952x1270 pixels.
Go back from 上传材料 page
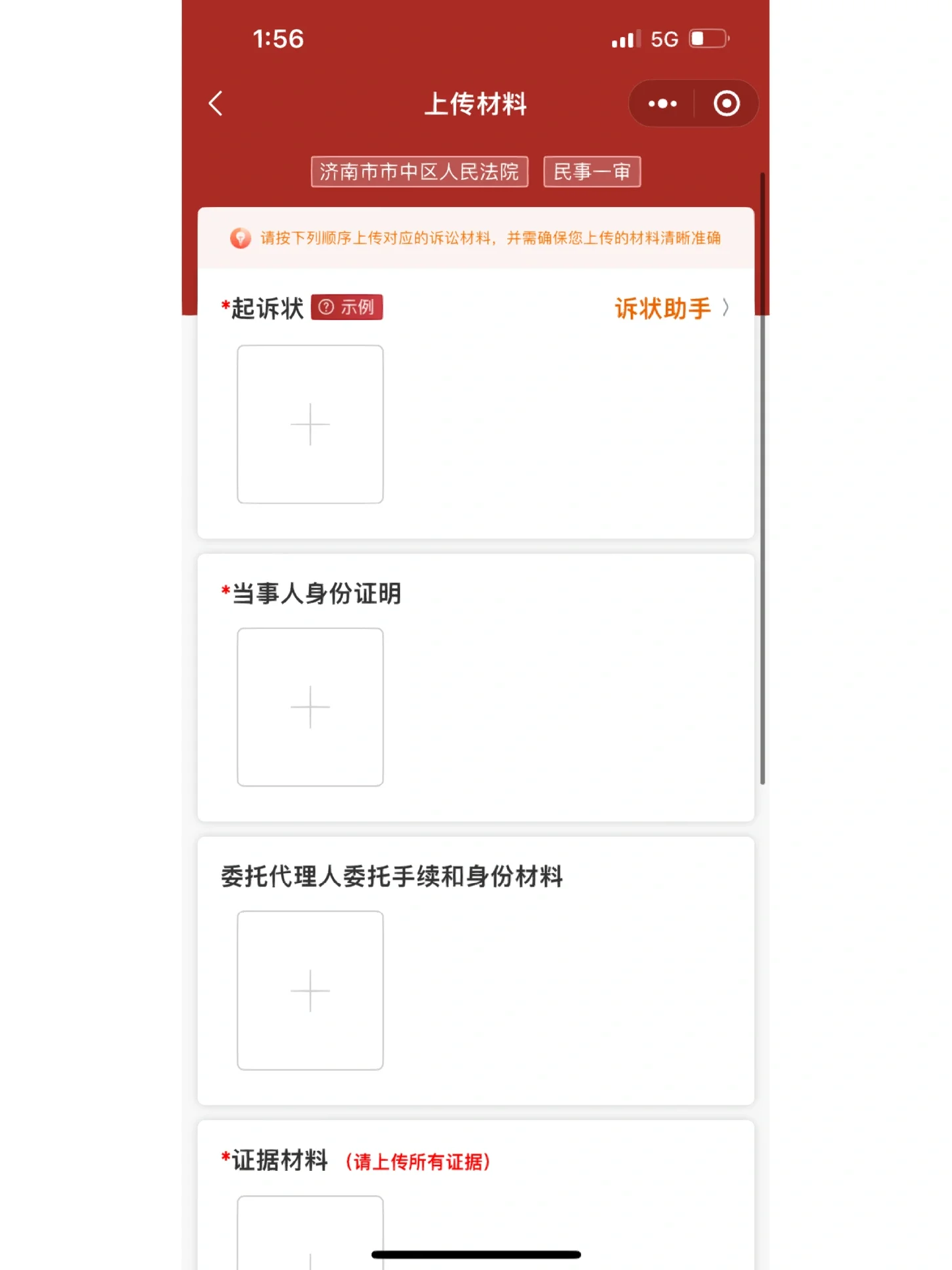pos(216,104)
